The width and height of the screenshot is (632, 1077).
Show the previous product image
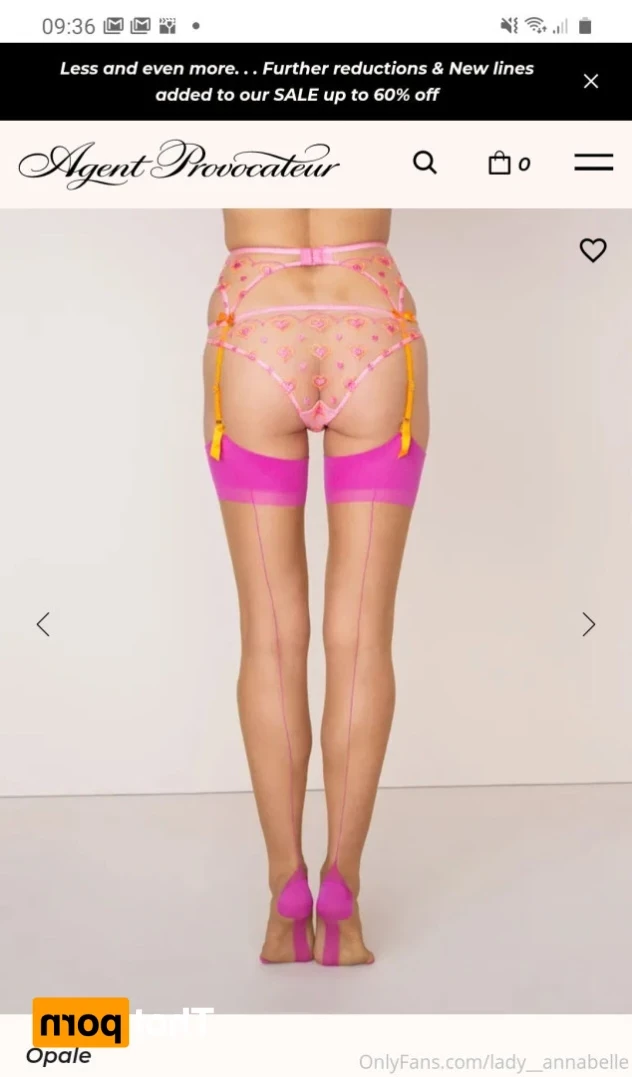[43, 625]
